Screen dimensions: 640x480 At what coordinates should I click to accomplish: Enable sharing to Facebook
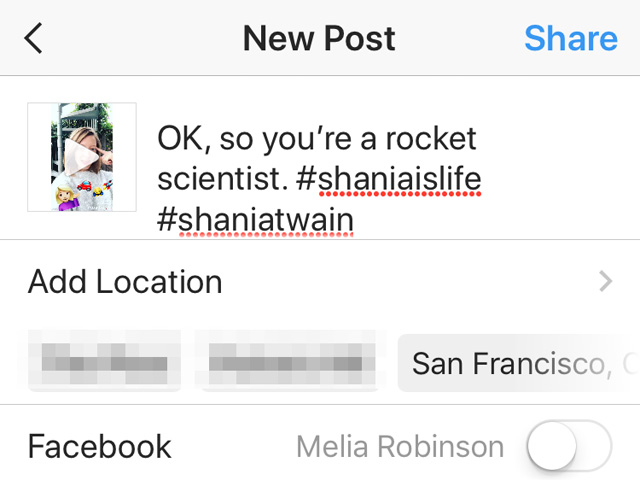pos(568,446)
